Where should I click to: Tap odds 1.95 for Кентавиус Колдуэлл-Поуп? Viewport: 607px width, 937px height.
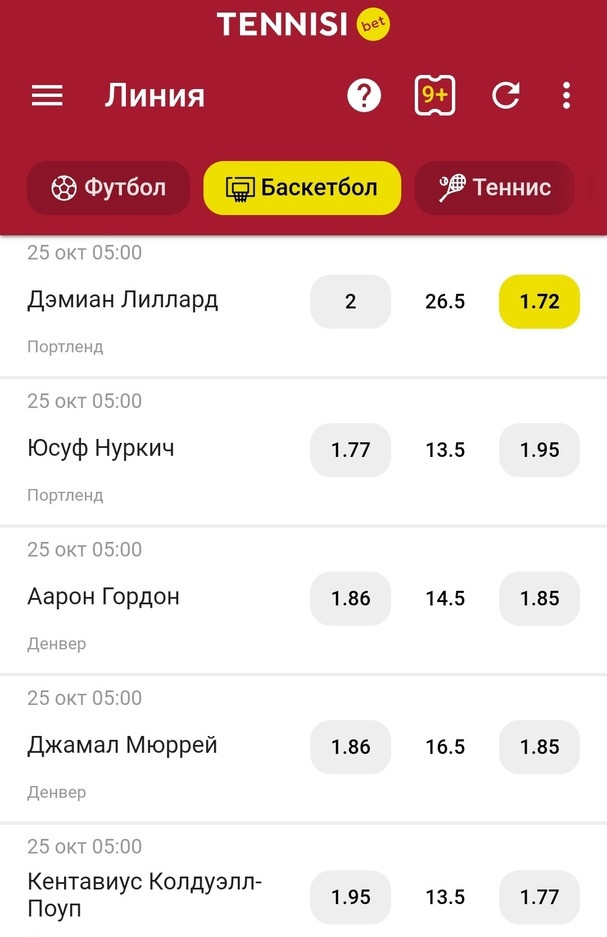tap(350, 896)
